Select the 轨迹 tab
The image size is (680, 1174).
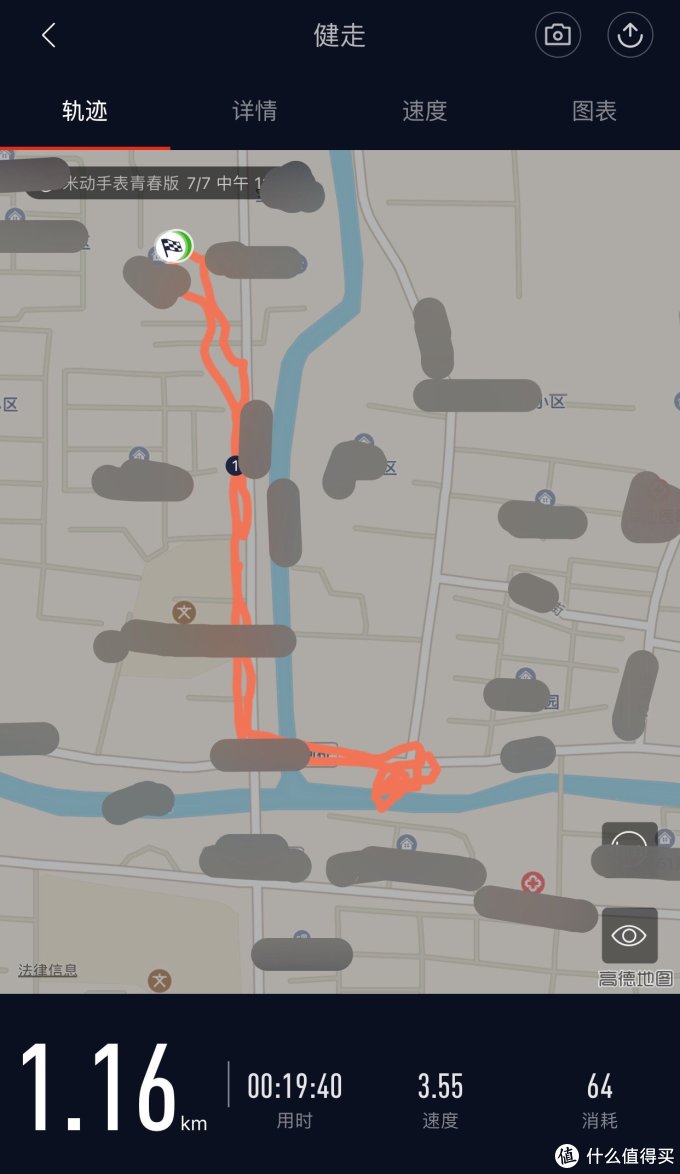[x=85, y=111]
